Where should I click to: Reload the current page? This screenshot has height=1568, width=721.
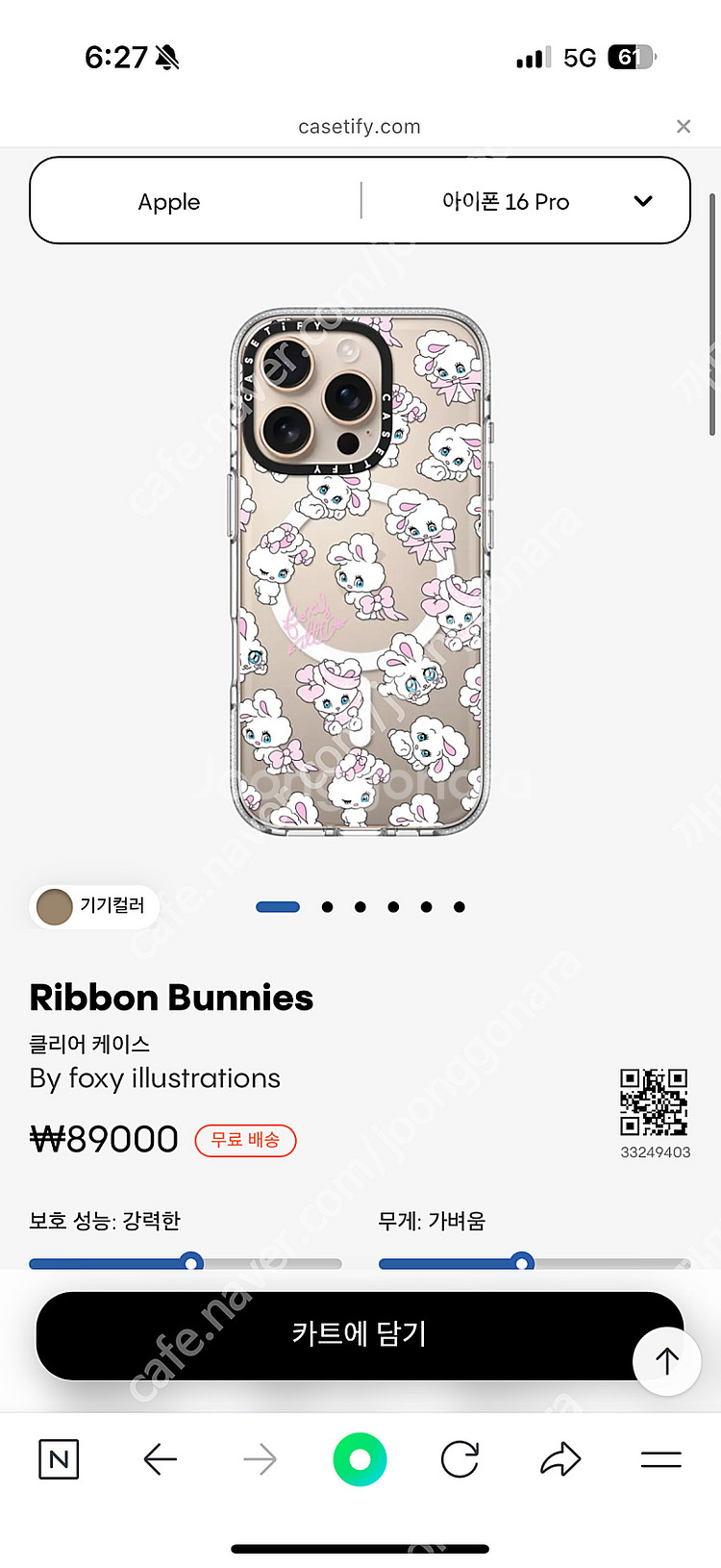tap(460, 1460)
